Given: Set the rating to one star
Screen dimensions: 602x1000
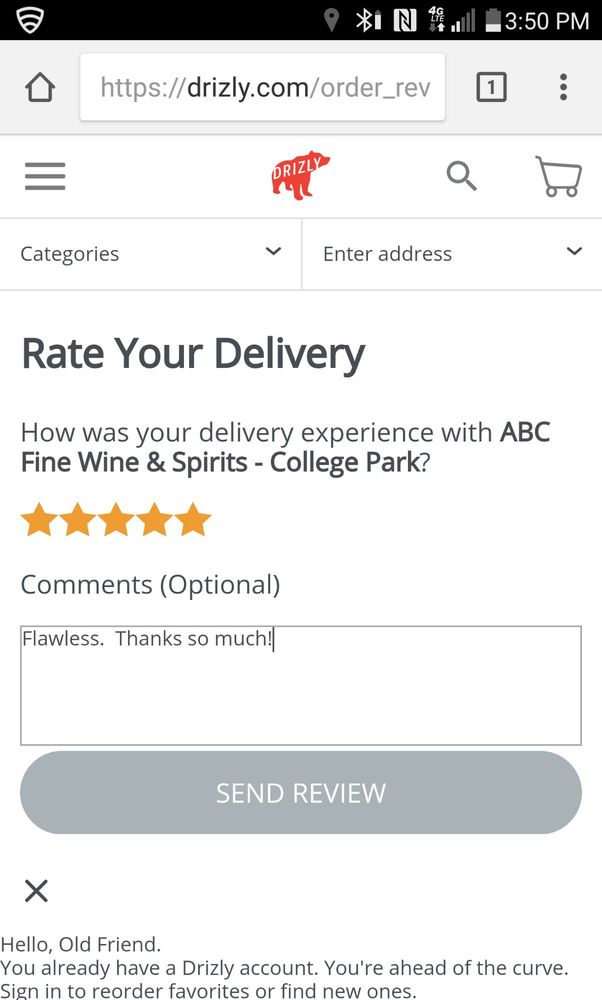Looking at the screenshot, I should click(x=39, y=520).
